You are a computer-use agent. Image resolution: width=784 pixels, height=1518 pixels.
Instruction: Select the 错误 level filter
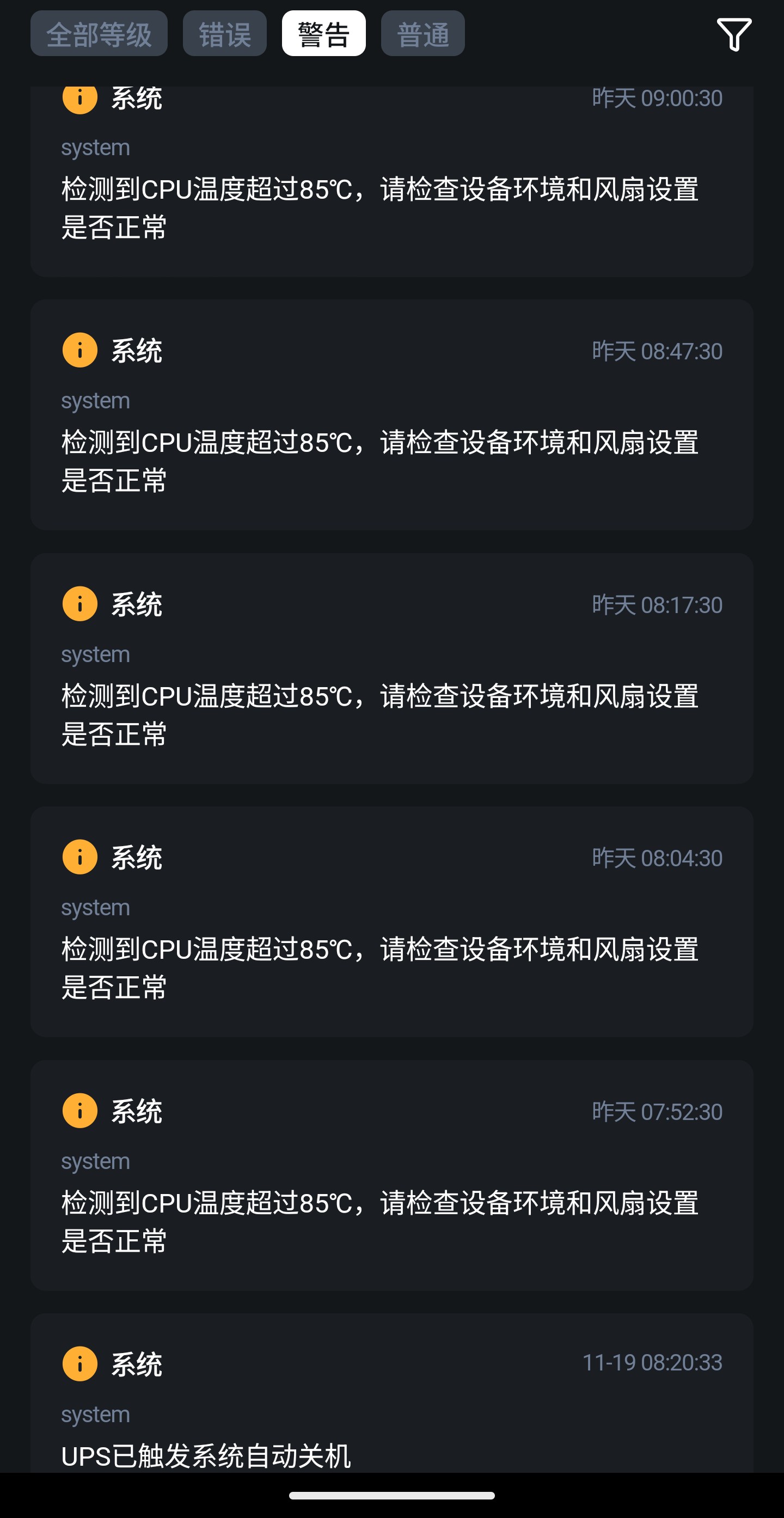tap(224, 34)
